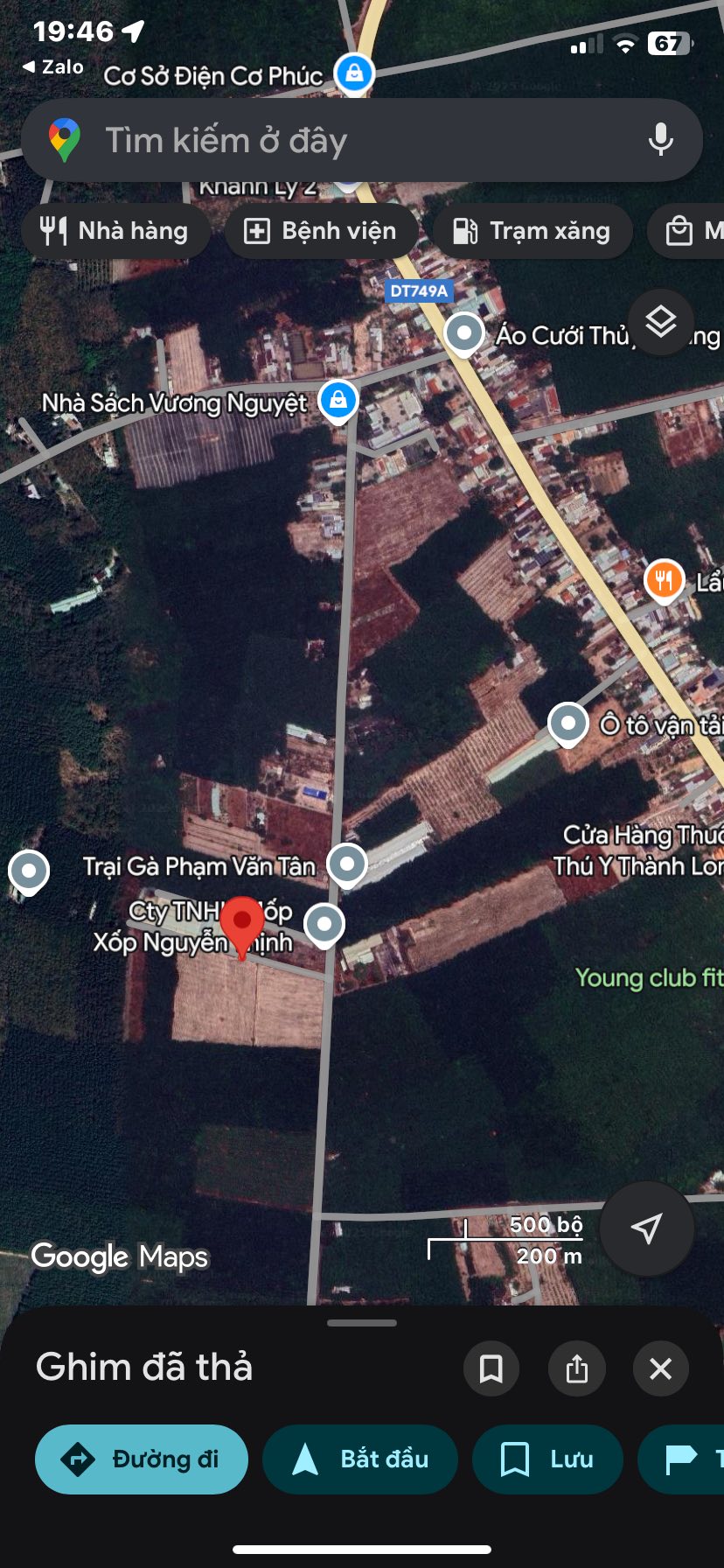
Task: Tap Lưu to save the dropped pin
Action: pos(547,1459)
